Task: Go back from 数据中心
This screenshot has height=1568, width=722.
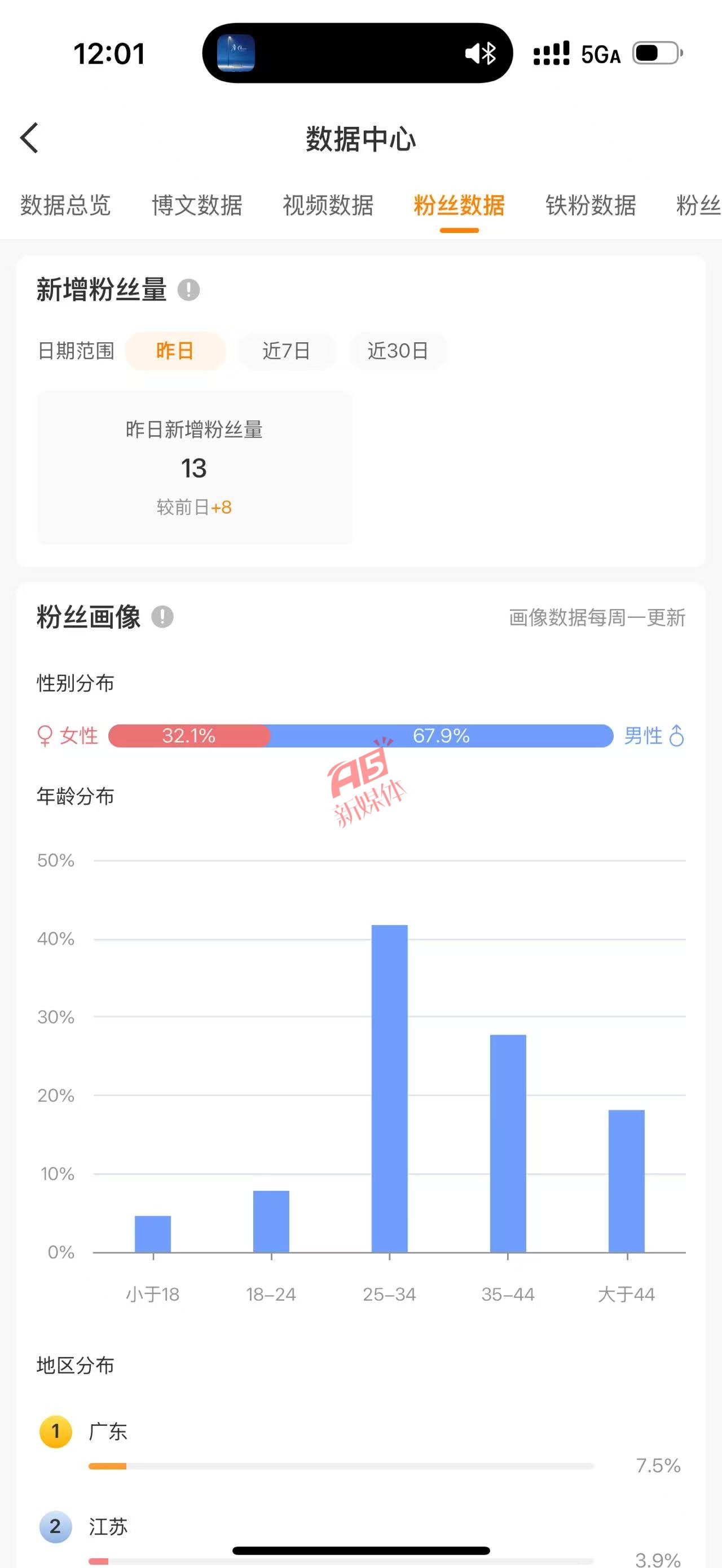Action: 29,138
